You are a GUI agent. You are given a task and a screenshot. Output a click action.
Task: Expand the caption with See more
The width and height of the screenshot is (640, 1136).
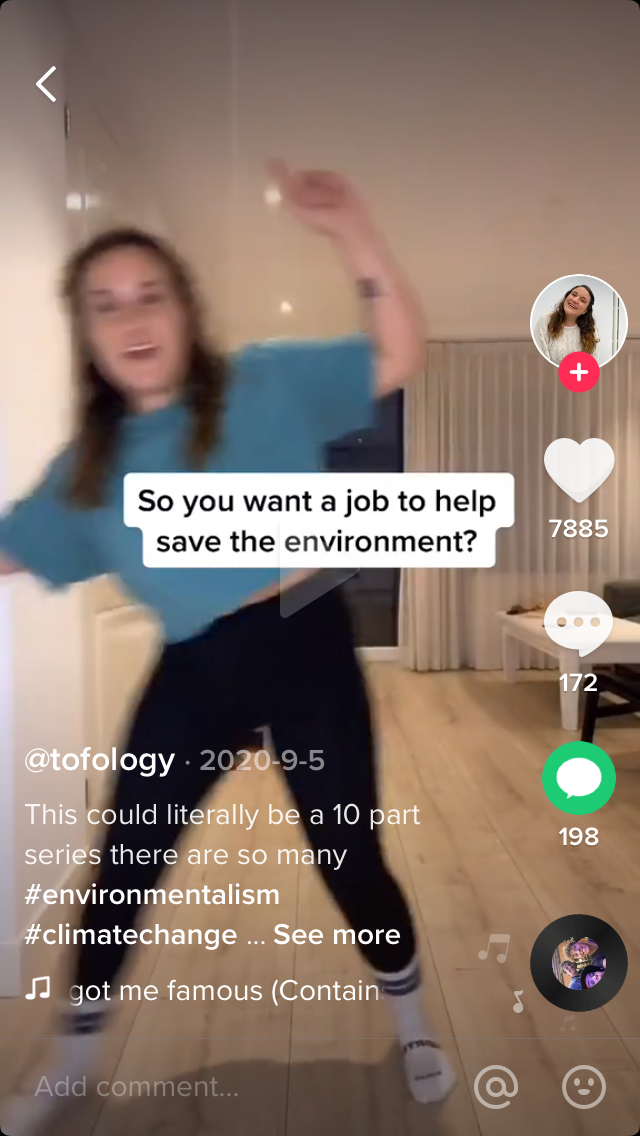pos(336,935)
